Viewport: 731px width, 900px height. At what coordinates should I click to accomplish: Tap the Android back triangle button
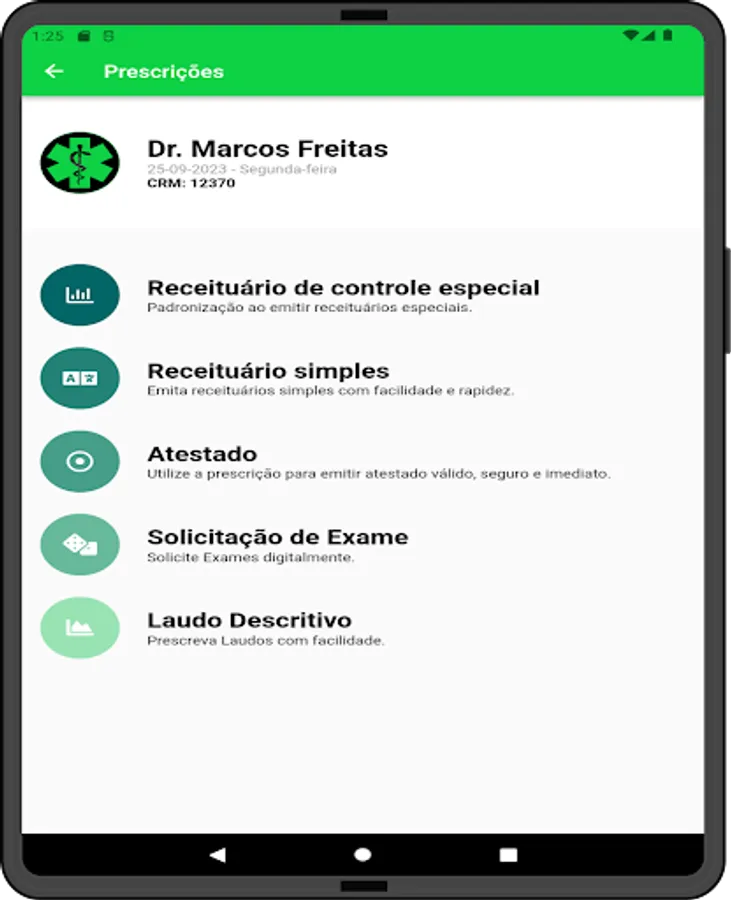218,855
